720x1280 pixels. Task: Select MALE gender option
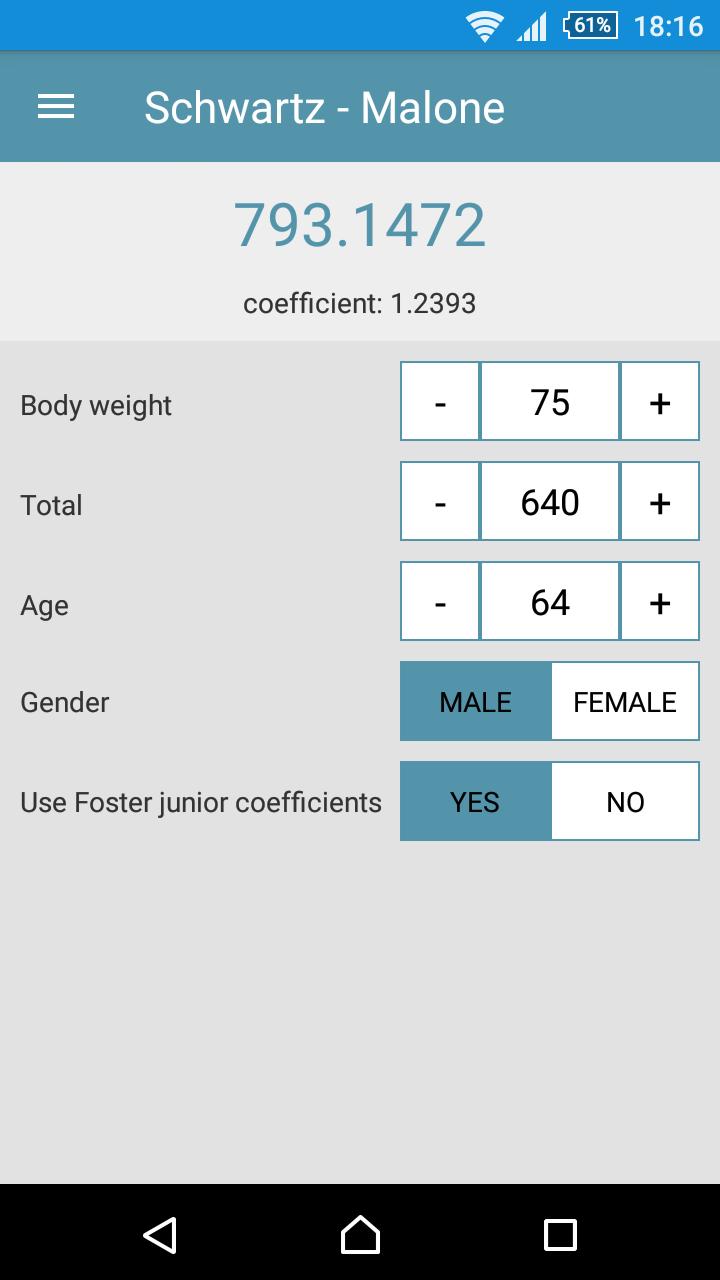476,701
